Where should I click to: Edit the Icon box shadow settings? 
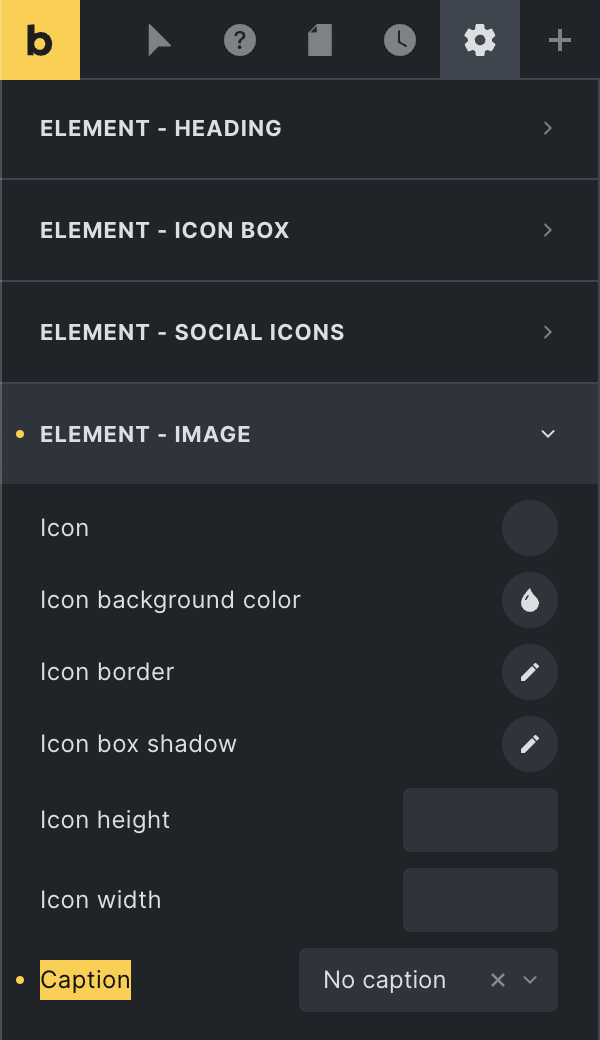530,744
